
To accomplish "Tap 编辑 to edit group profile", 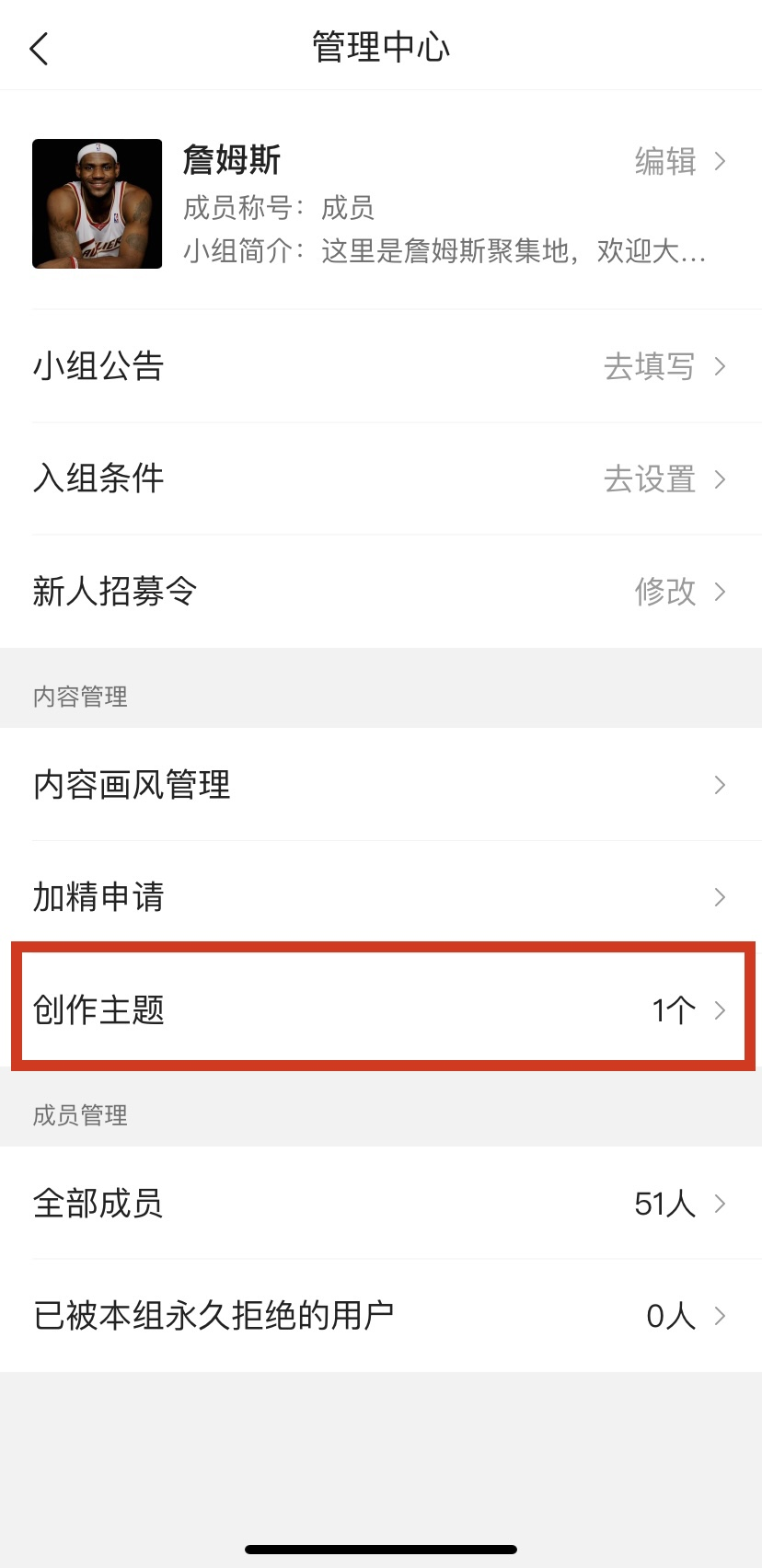I will tap(665, 161).
